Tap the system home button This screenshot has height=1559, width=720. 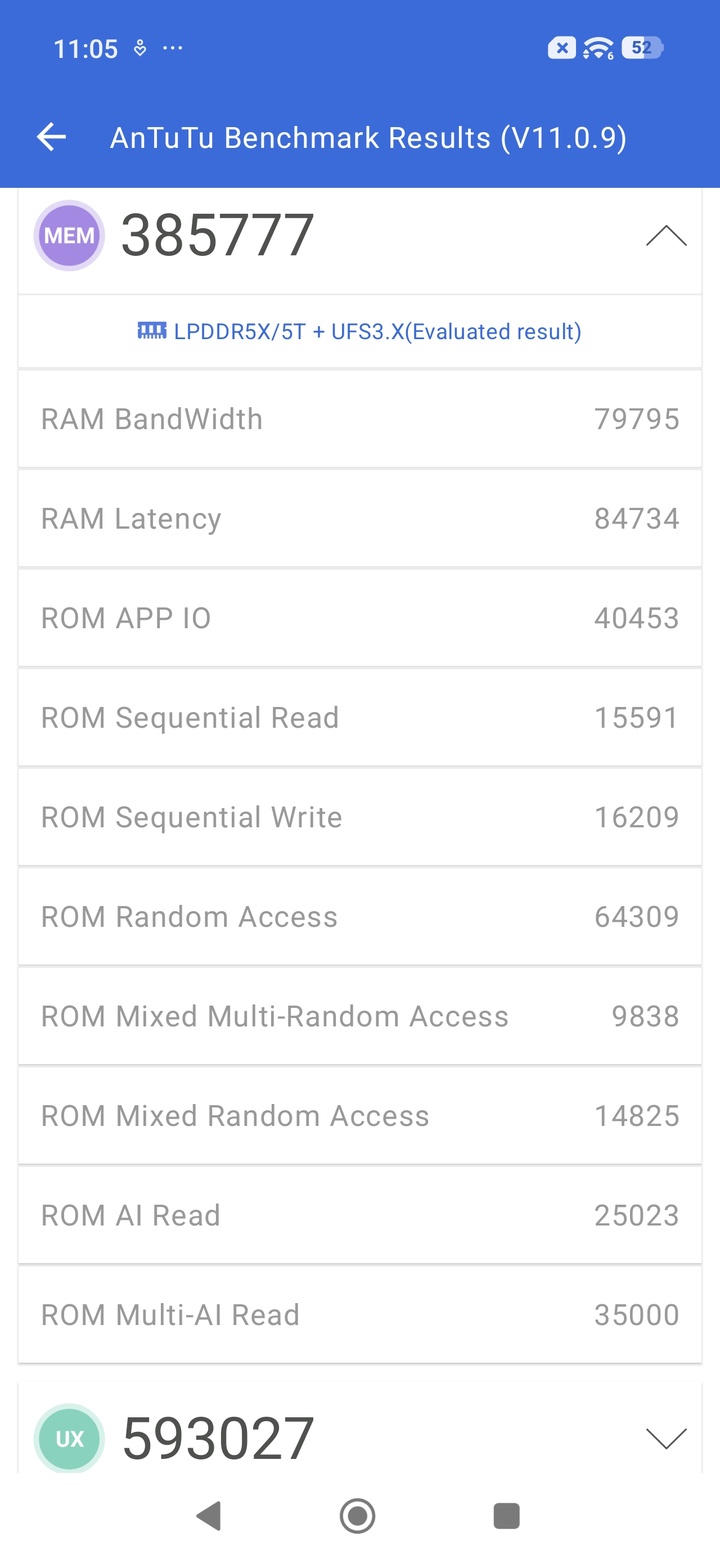(358, 1516)
